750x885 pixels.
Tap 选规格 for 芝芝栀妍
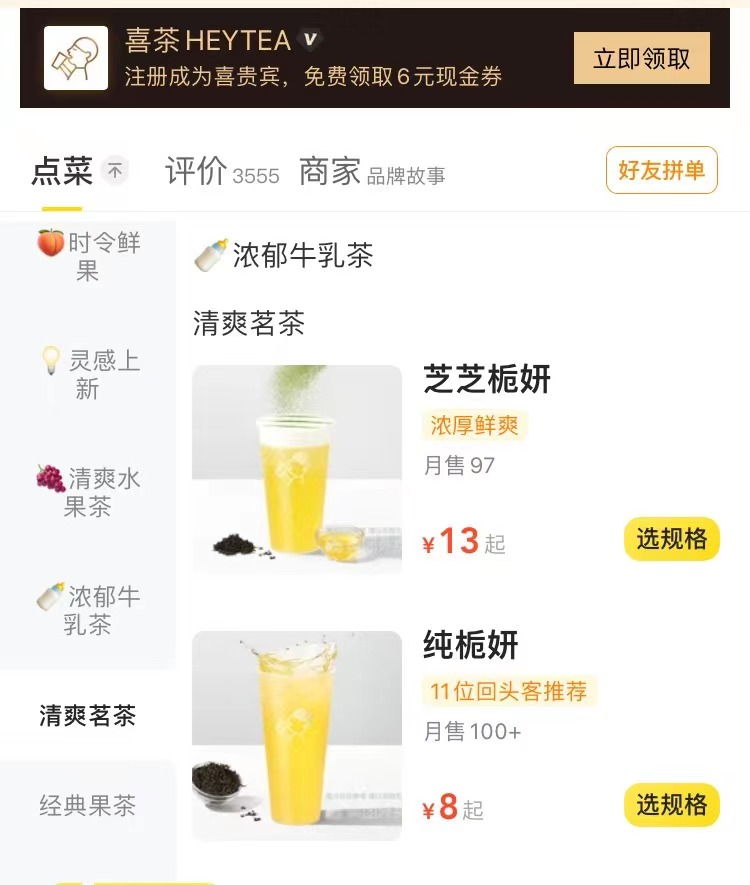(671, 538)
